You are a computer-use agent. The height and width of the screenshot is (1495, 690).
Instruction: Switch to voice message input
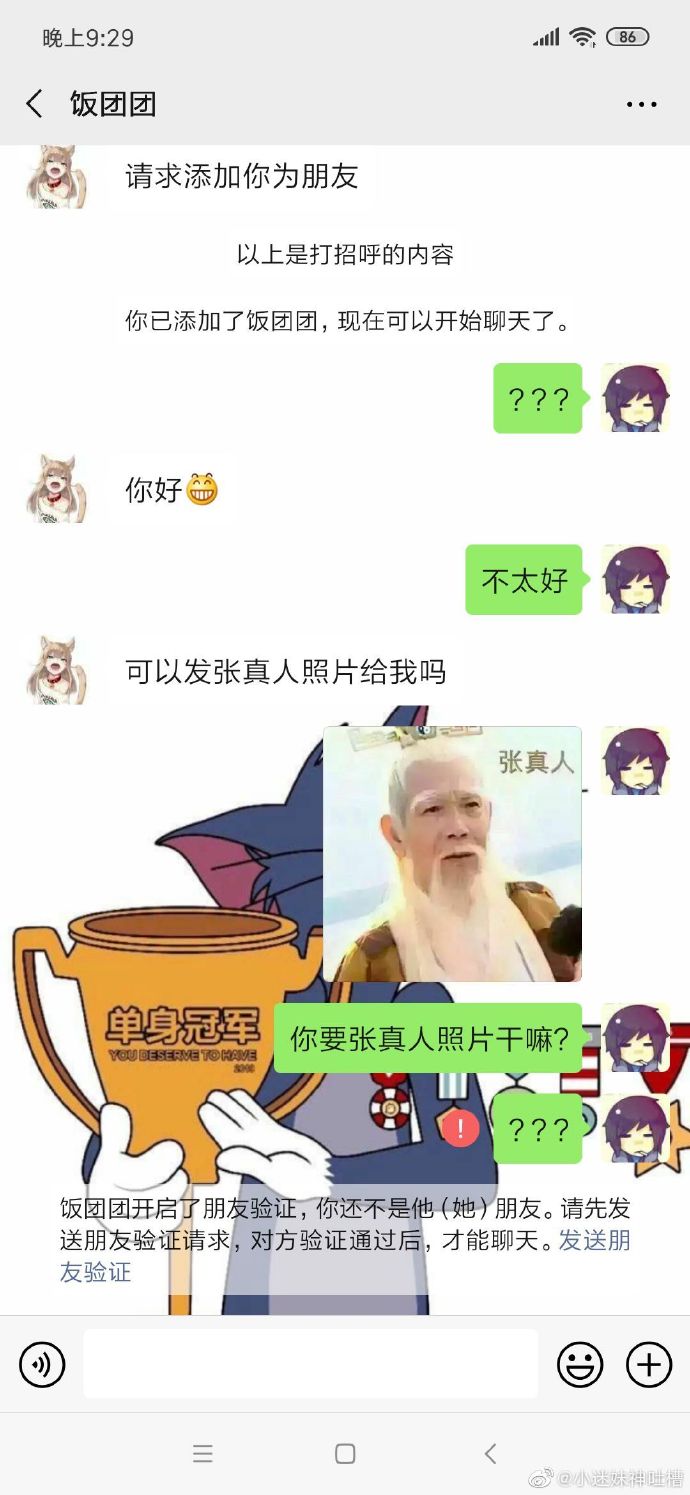click(42, 1365)
